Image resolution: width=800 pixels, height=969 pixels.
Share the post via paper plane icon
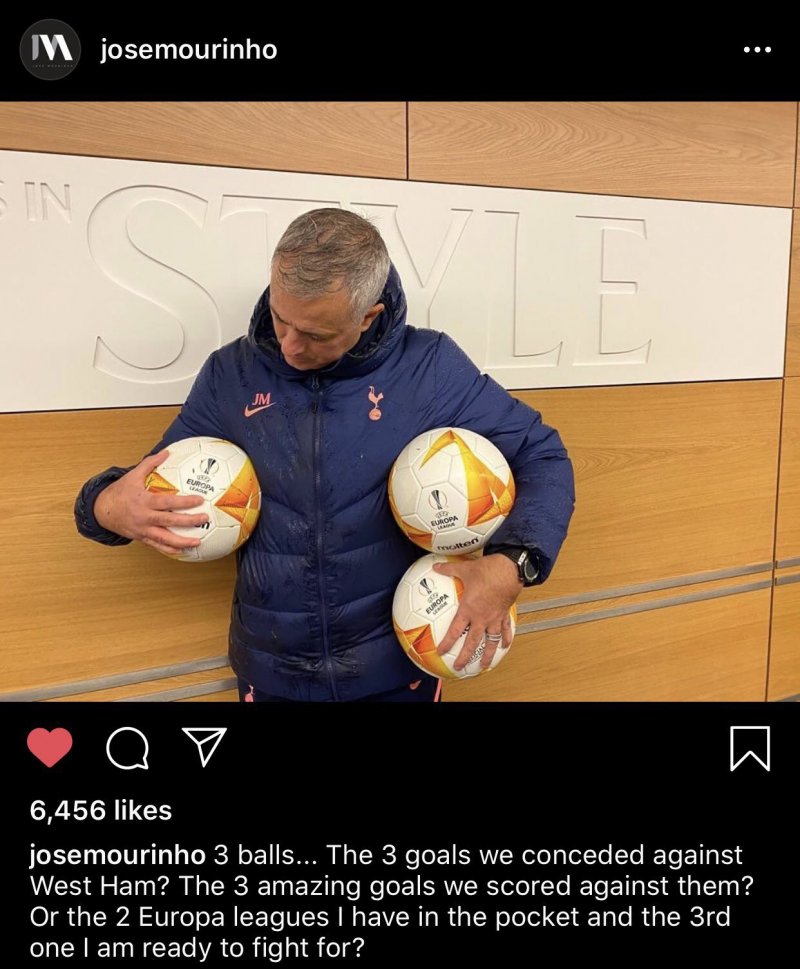point(204,747)
